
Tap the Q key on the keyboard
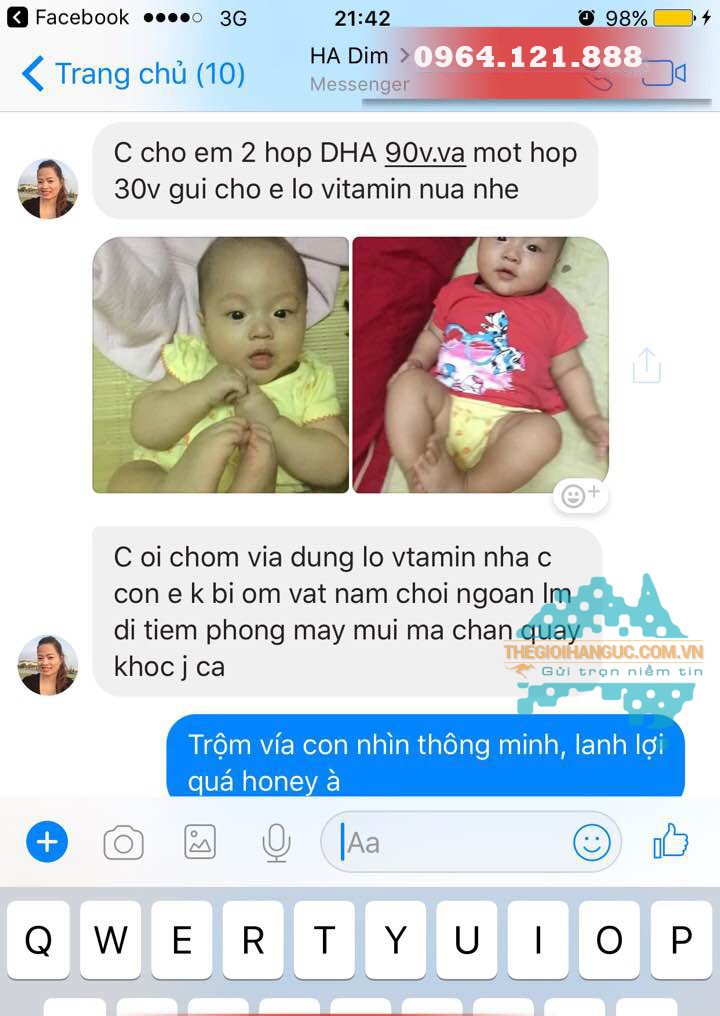39,940
